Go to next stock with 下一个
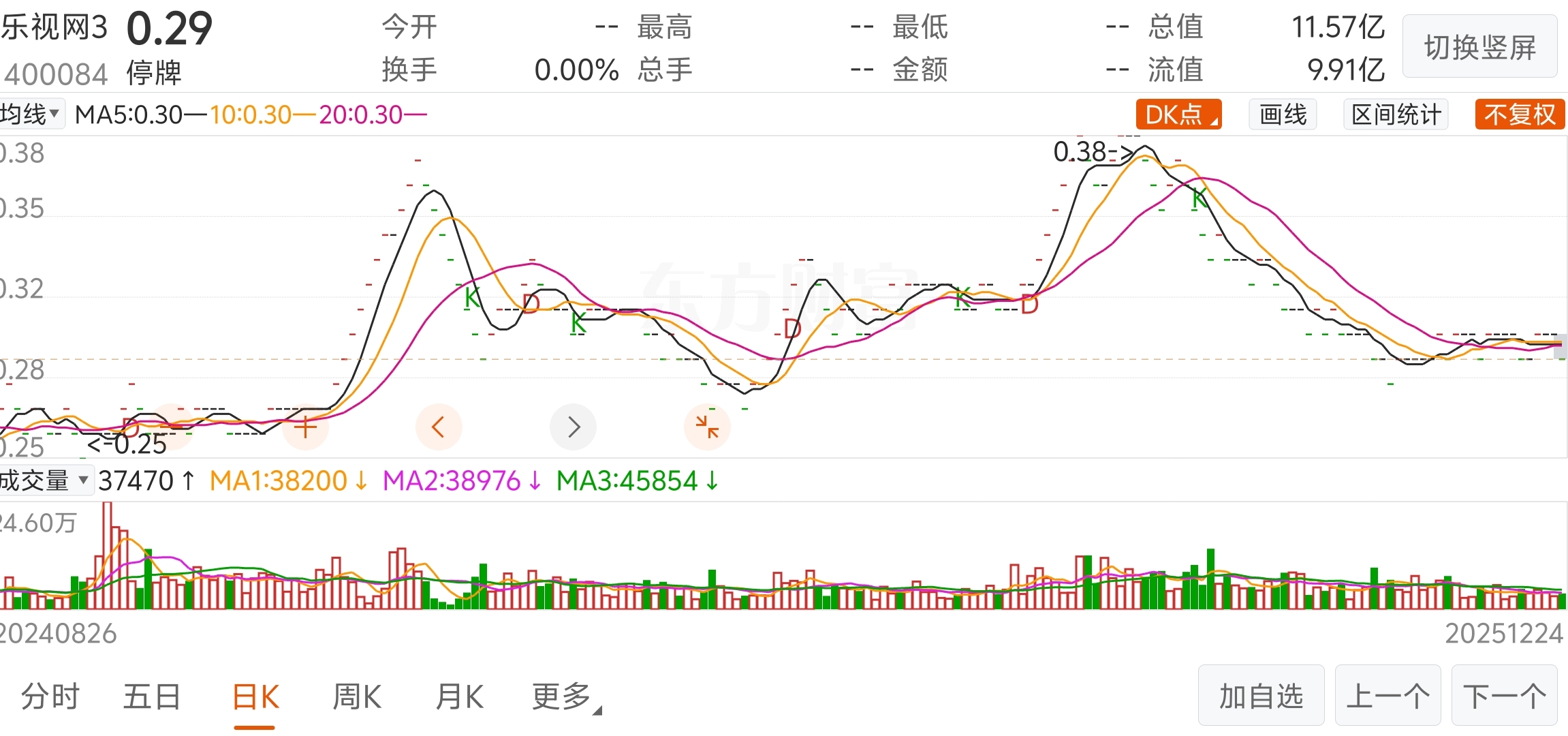Image resolution: width=1568 pixels, height=736 pixels. point(1504,696)
